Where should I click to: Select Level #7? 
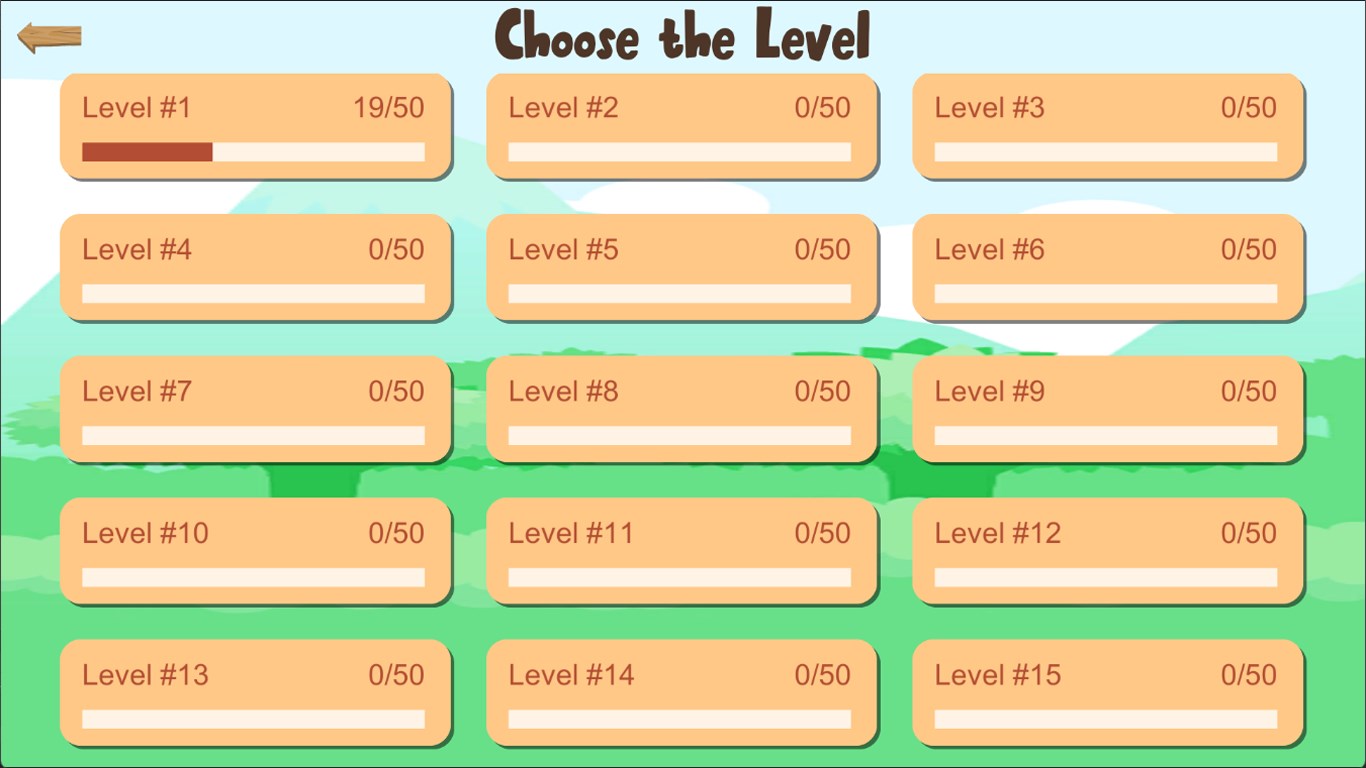[255, 410]
